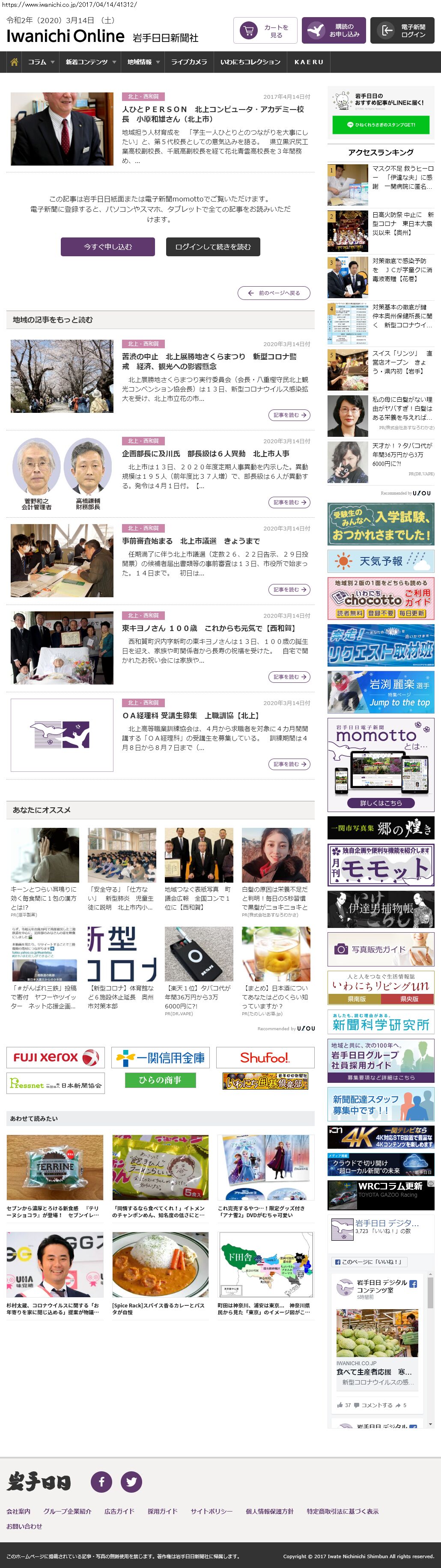Tap 今すぐ申し込む button

coord(108,246)
